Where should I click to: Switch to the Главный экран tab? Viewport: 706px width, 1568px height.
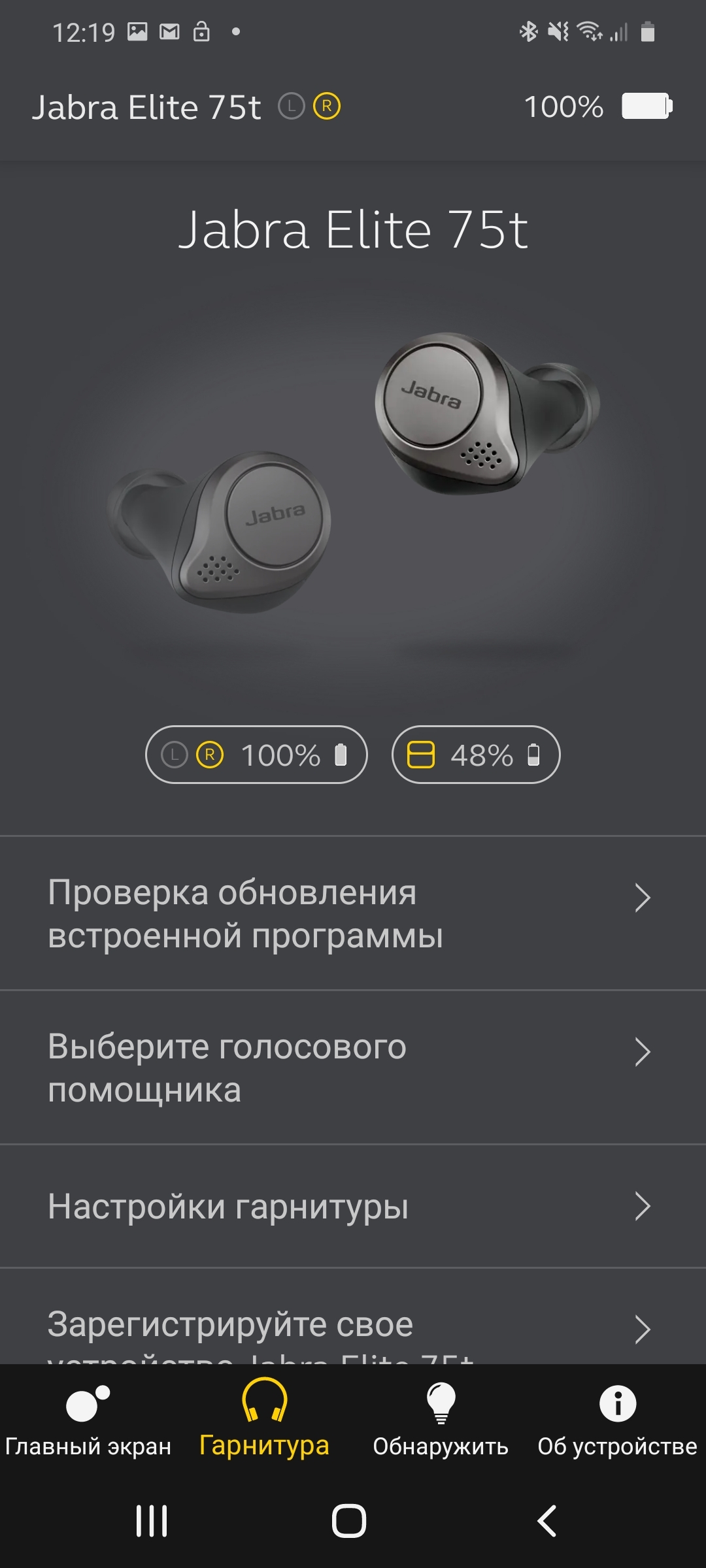(x=88, y=1418)
